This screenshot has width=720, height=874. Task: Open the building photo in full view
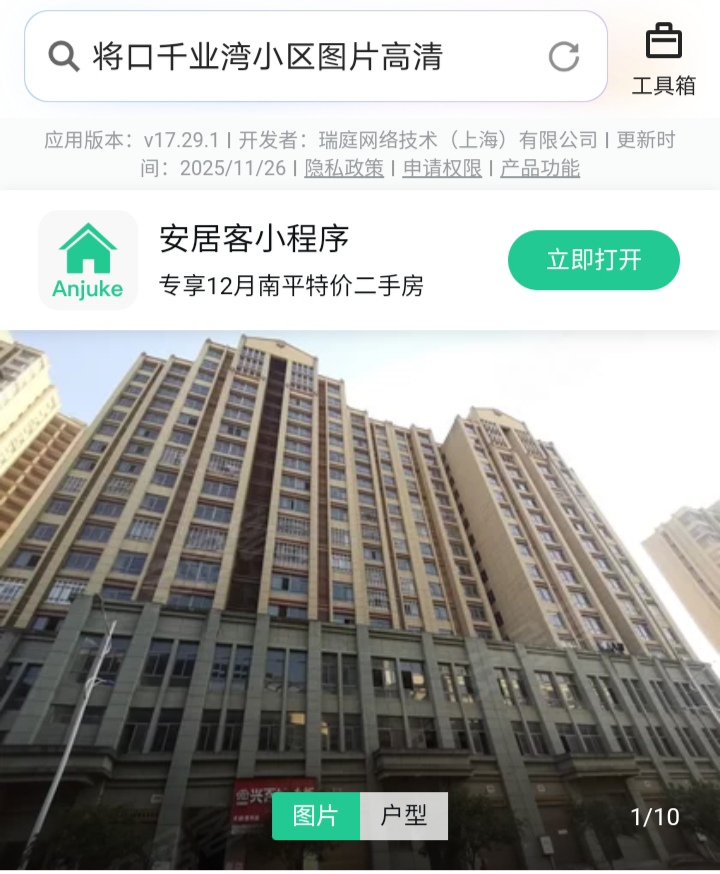360,560
